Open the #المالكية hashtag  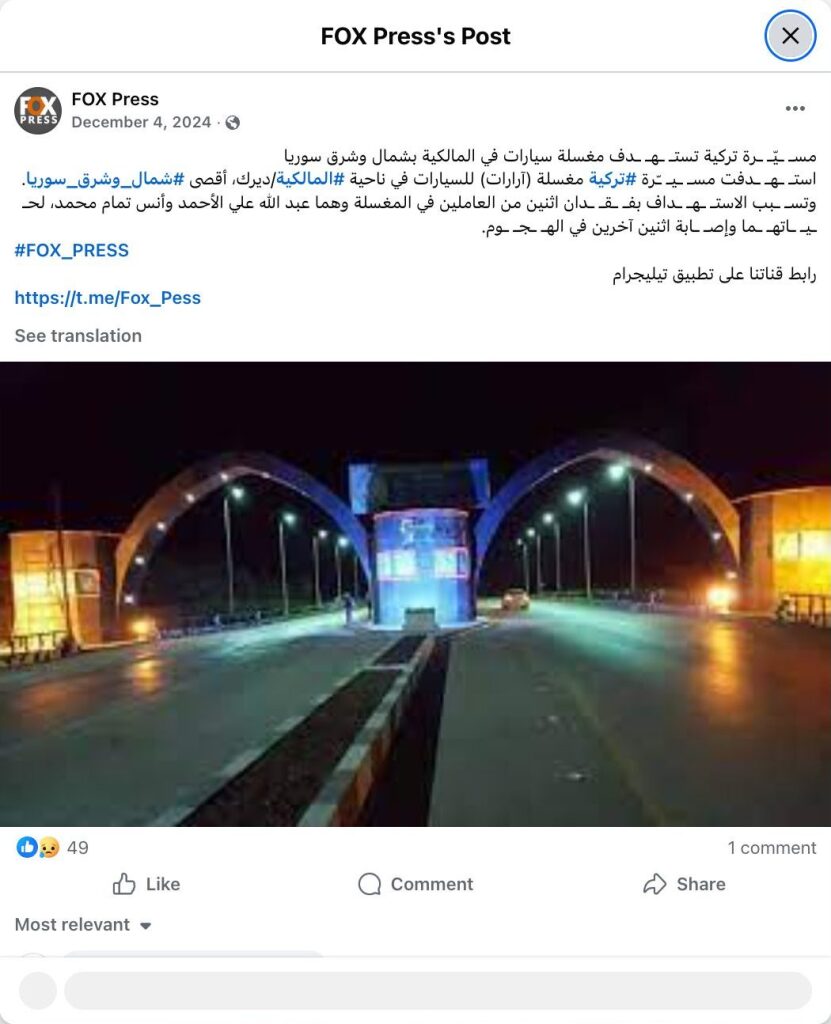310,179
